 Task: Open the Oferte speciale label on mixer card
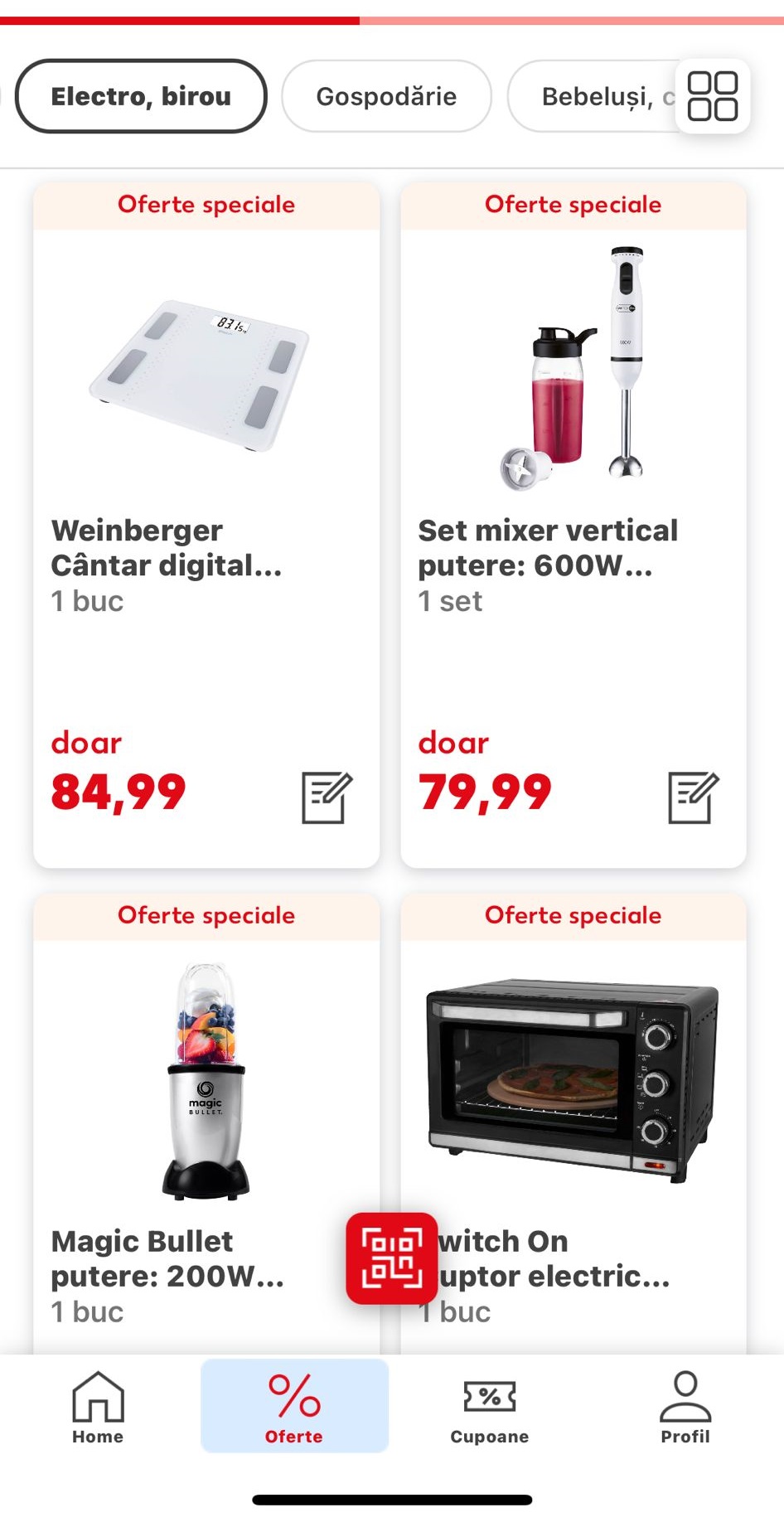click(573, 204)
